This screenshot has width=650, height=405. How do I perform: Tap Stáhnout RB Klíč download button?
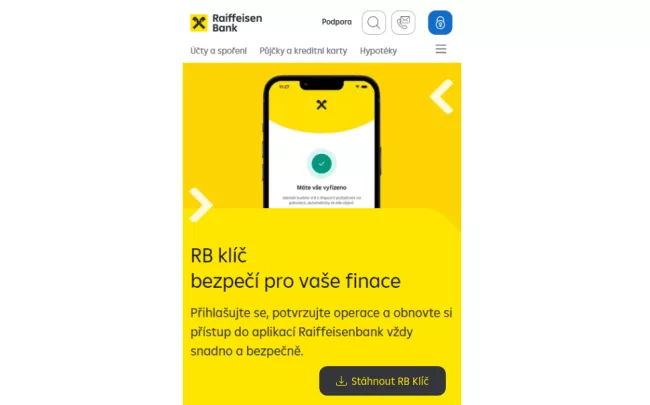pos(382,381)
